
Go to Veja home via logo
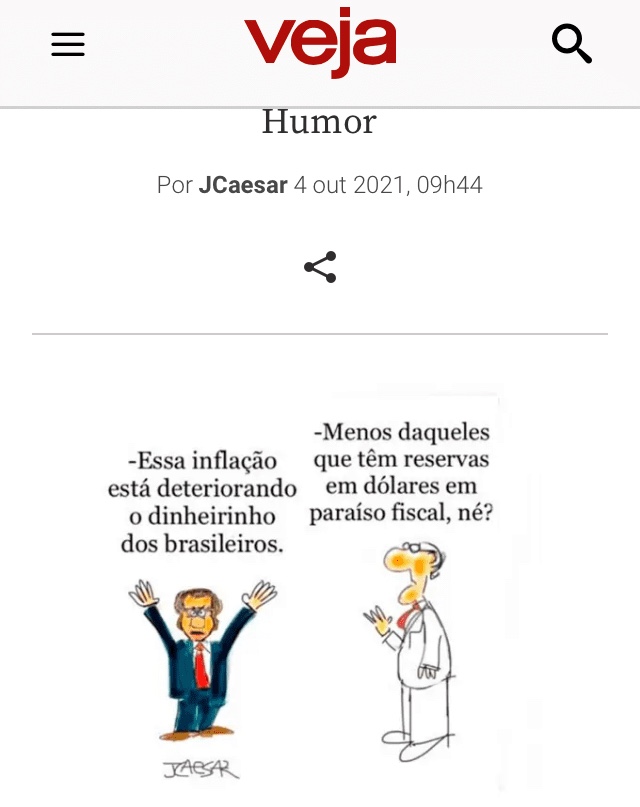point(320,43)
